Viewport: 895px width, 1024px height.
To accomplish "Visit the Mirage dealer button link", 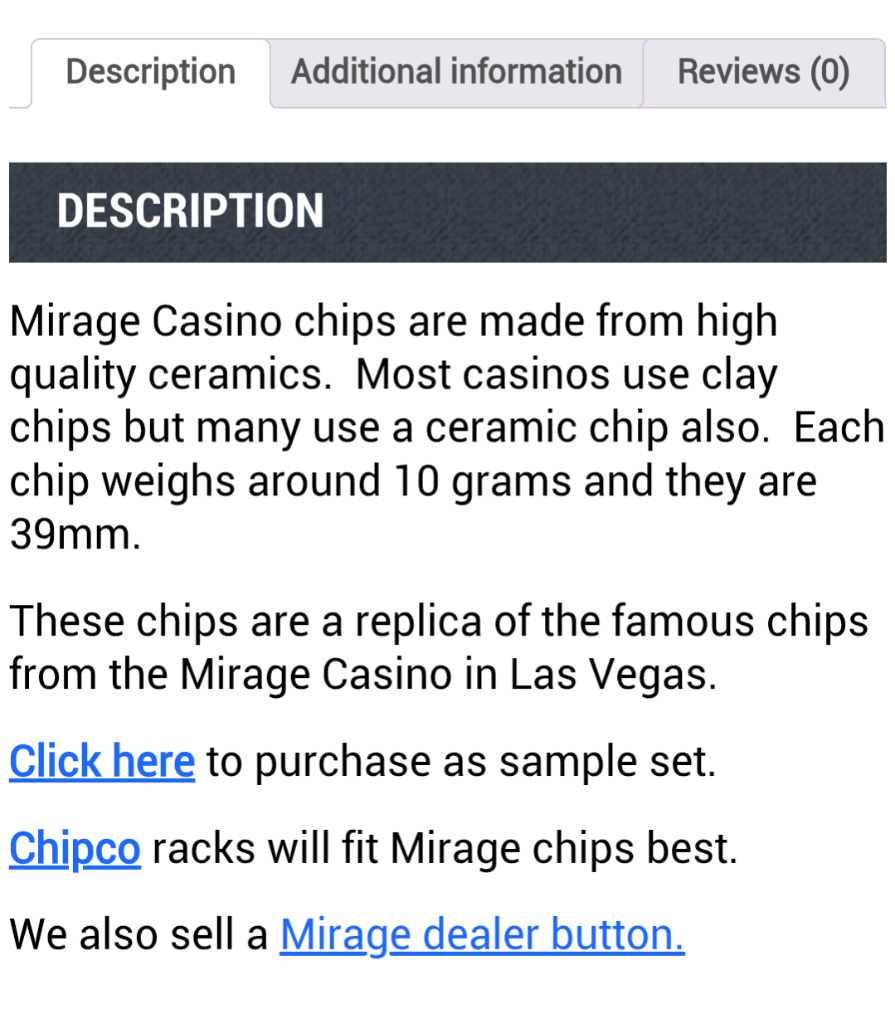I will [482, 935].
